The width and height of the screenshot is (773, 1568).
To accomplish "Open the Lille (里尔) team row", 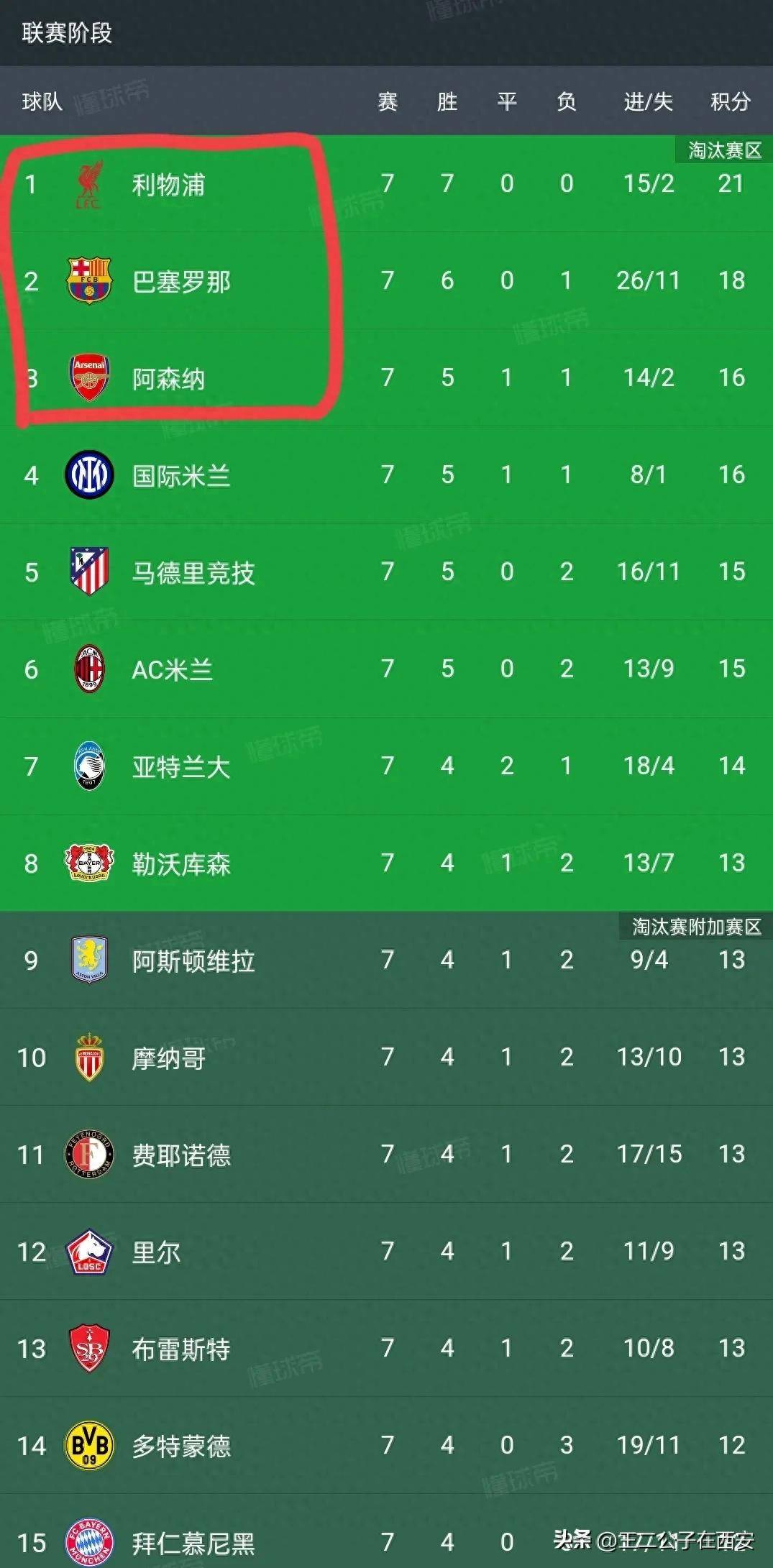I will click(x=156, y=1252).
